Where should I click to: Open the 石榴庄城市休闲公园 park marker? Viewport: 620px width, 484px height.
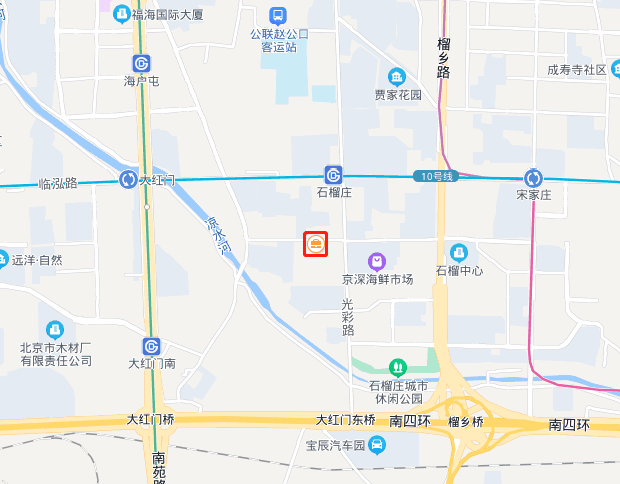pyautogui.click(x=398, y=367)
